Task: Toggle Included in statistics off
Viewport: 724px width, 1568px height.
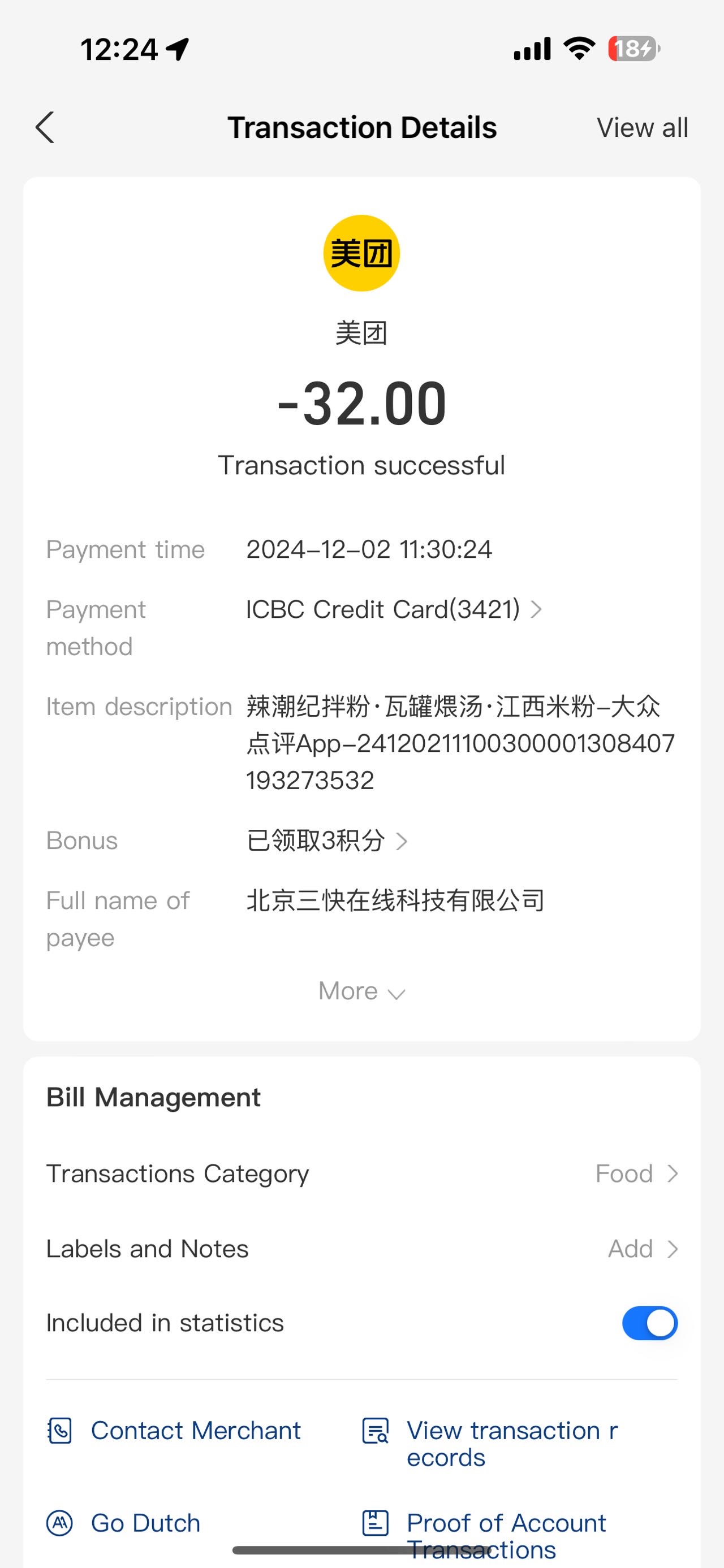Action: coord(650,1323)
